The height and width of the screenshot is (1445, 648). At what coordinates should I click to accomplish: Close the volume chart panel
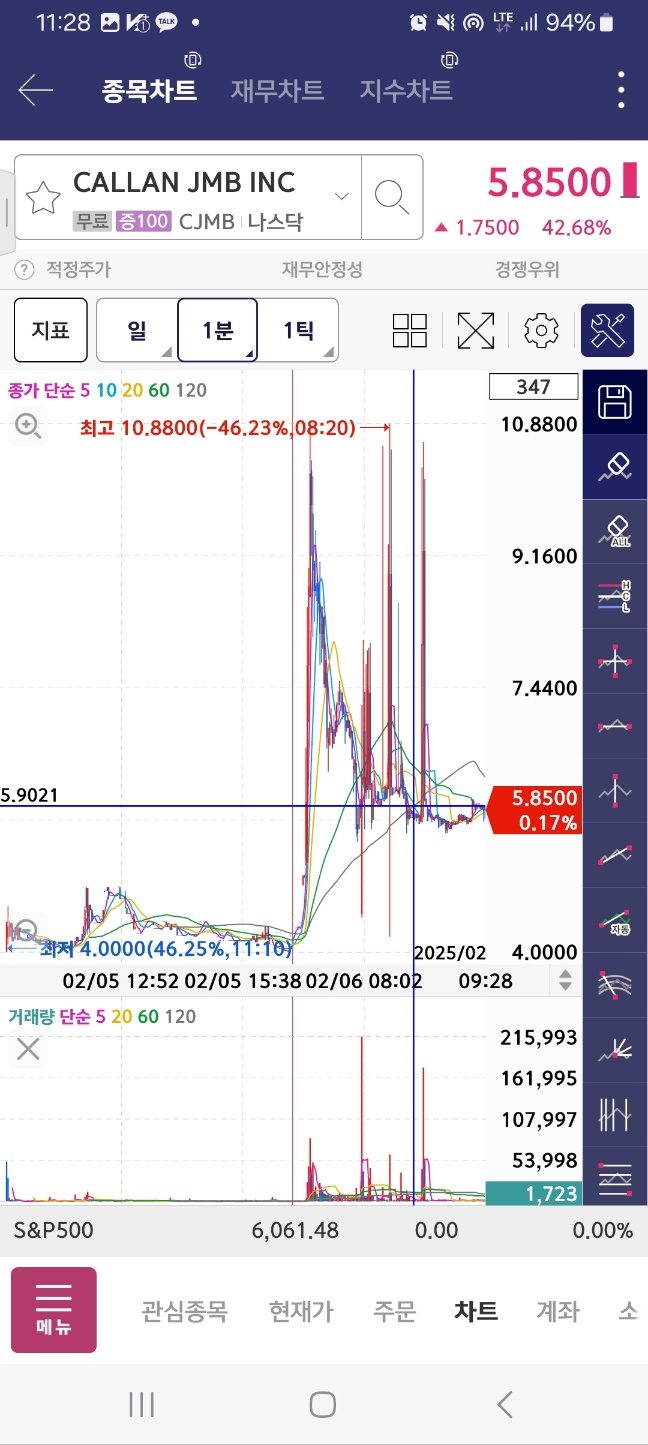click(28, 1049)
